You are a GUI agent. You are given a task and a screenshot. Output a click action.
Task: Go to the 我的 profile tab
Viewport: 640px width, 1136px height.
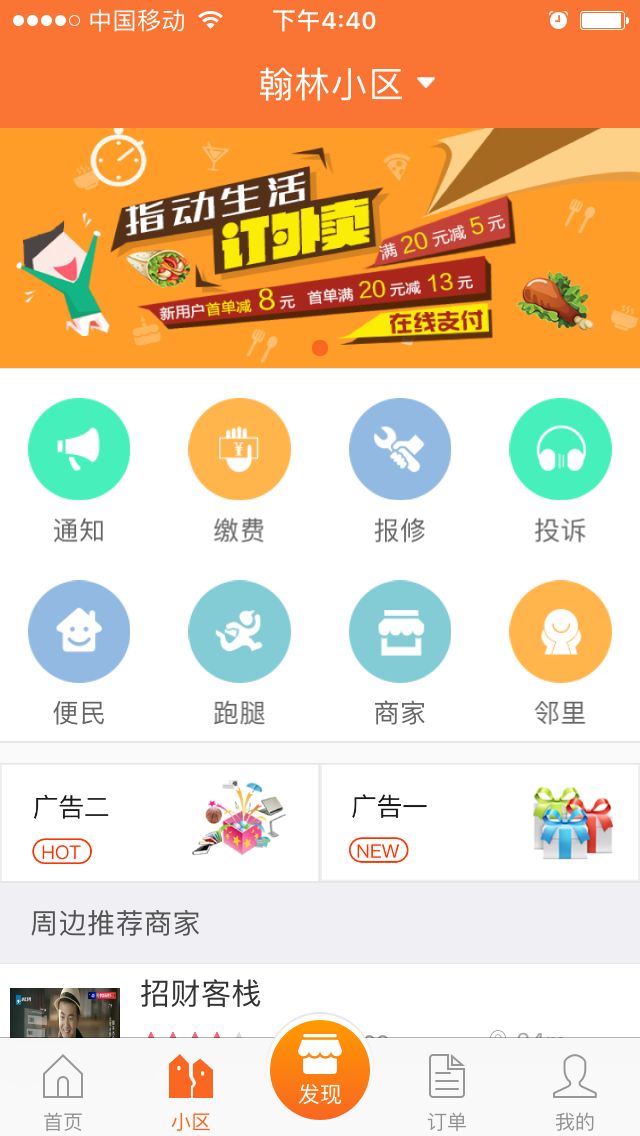coord(575,1092)
